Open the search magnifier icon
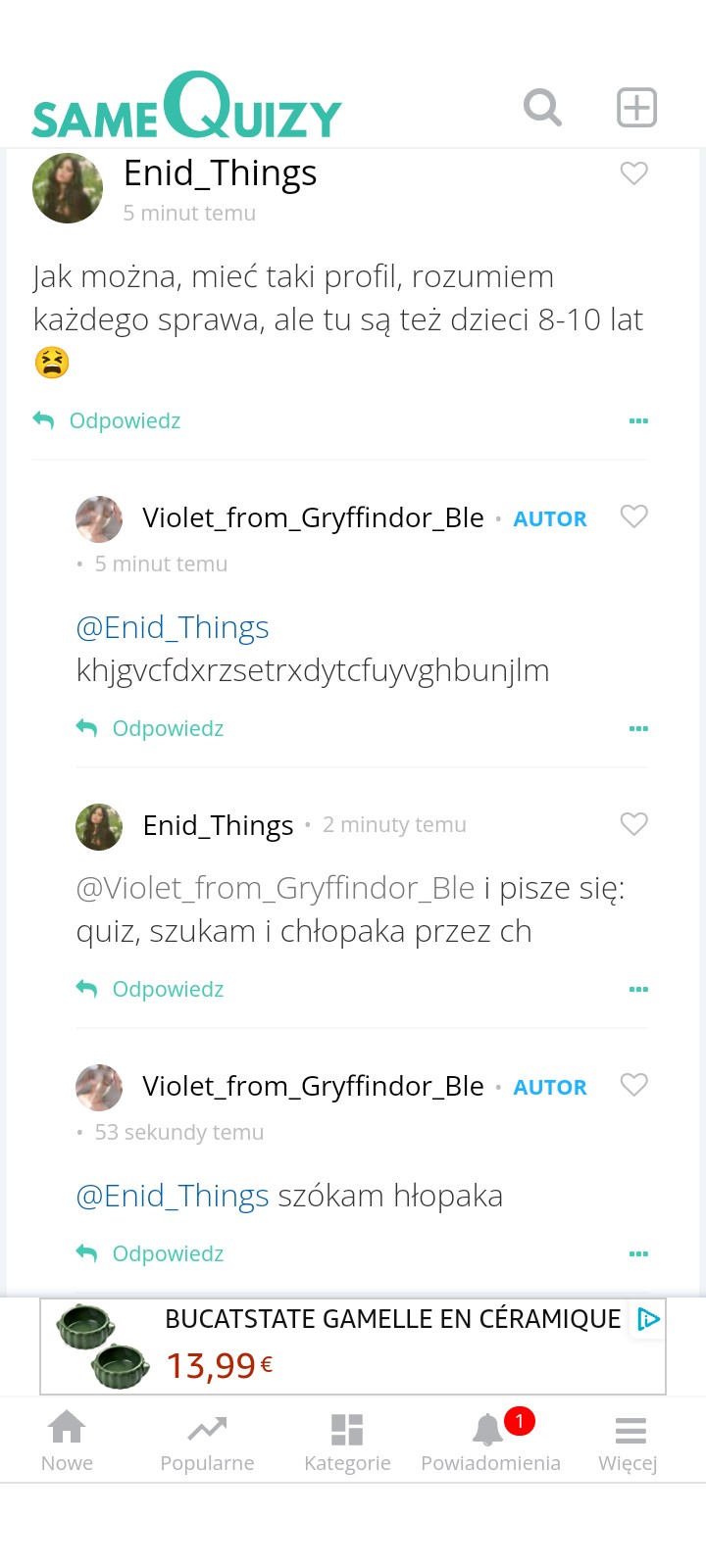This screenshot has height=1568, width=706. [x=542, y=108]
